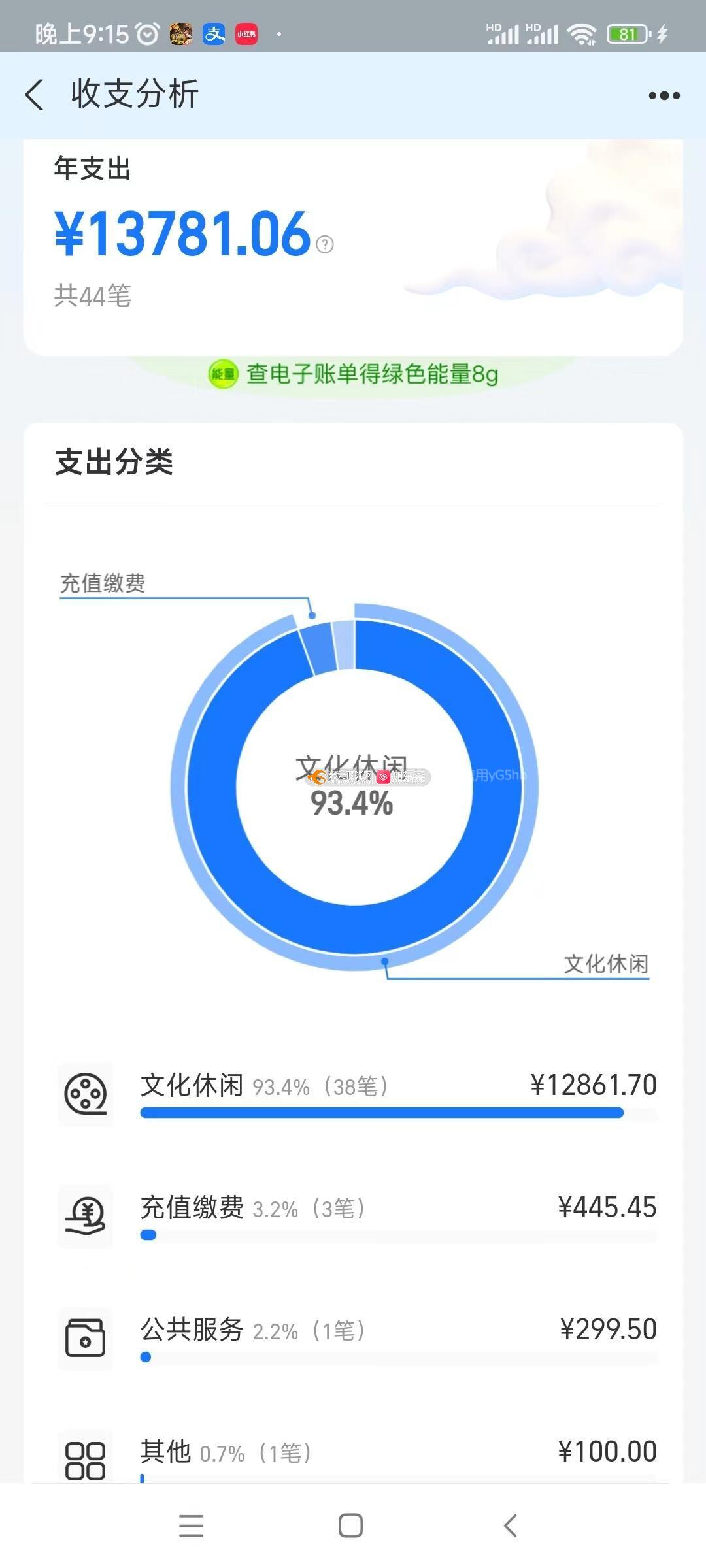Go back from 收支分析 page

tap(35, 95)
